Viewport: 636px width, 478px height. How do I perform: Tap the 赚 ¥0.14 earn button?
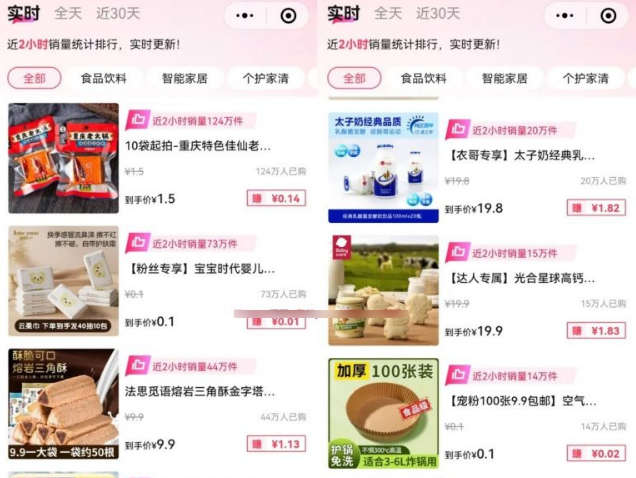[x=276, y=198]
